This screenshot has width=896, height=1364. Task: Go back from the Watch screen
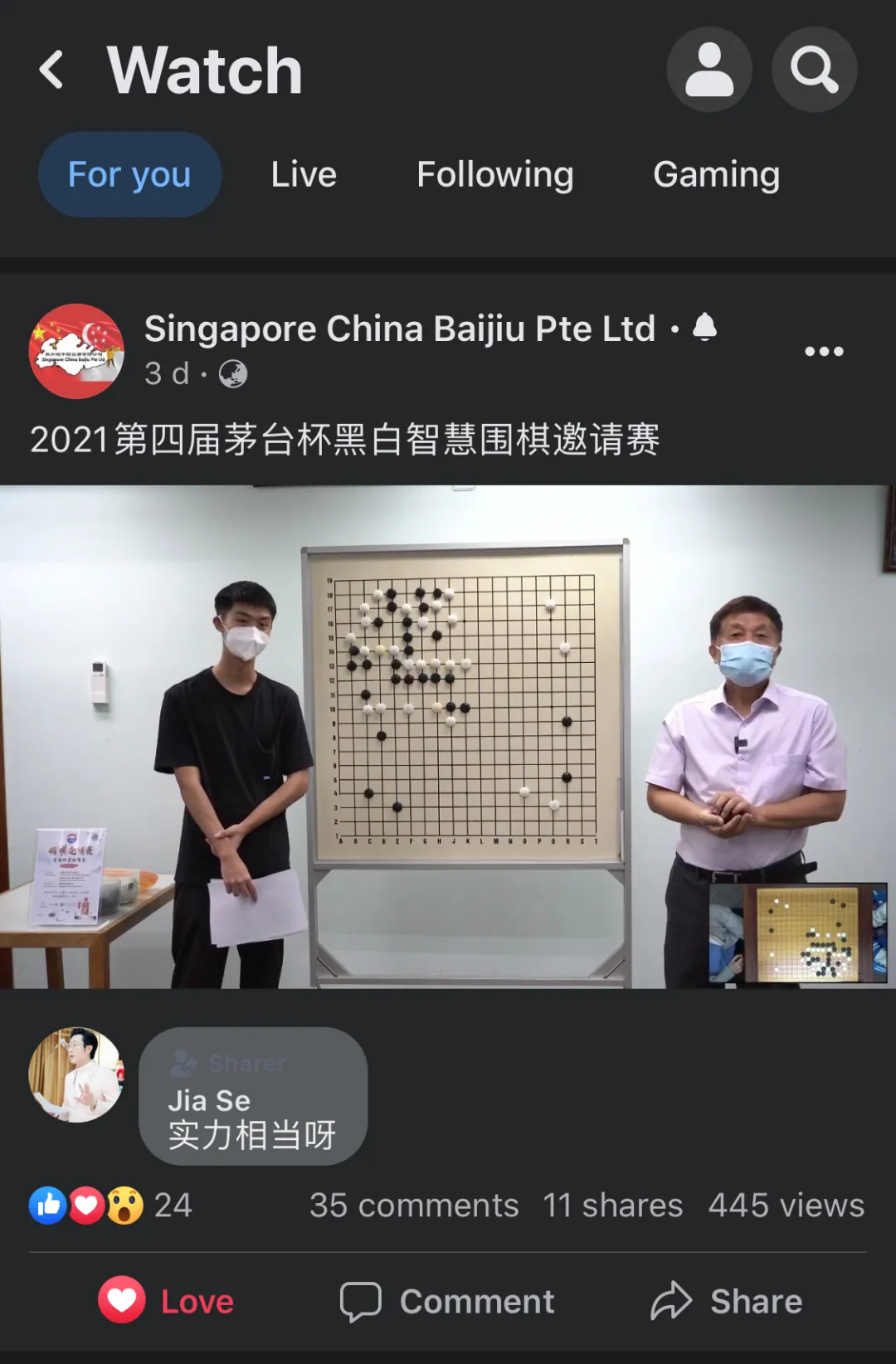point(51,70)
